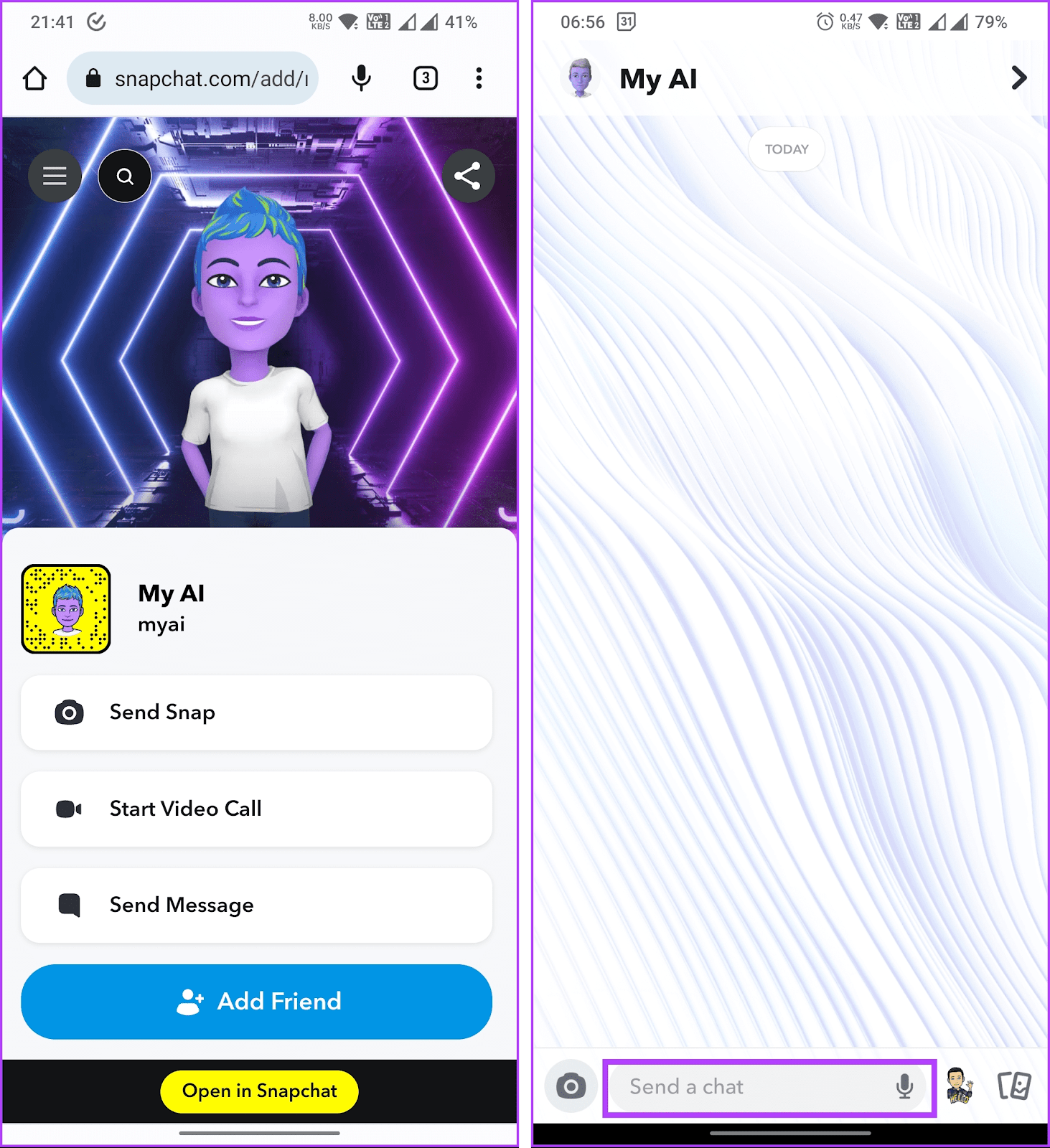Image resolution: width=1050 pixels, height=1148 pixels.
Task: Open the gallery cards icon in chat
Action: [x=1014, y=1086]
